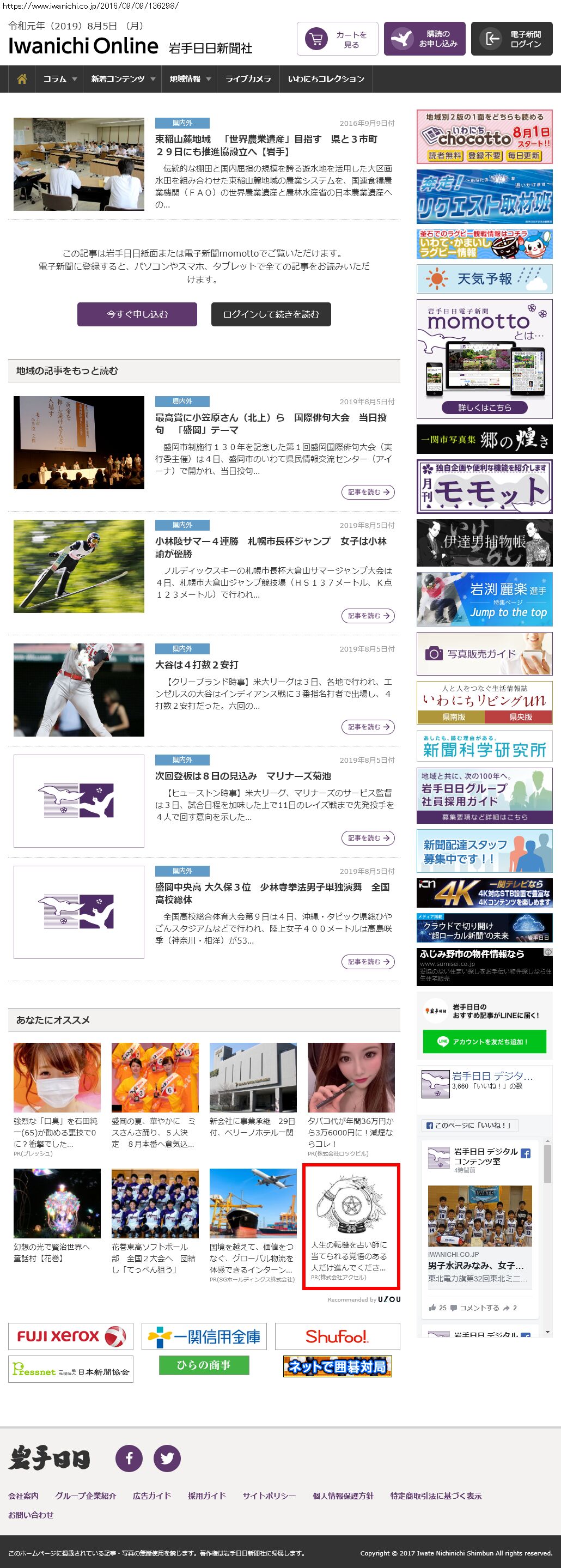Open 写真販売ガイド banner
This screenshot has width=561, height=1568.
pyautogui.click(x=484, y=654)
